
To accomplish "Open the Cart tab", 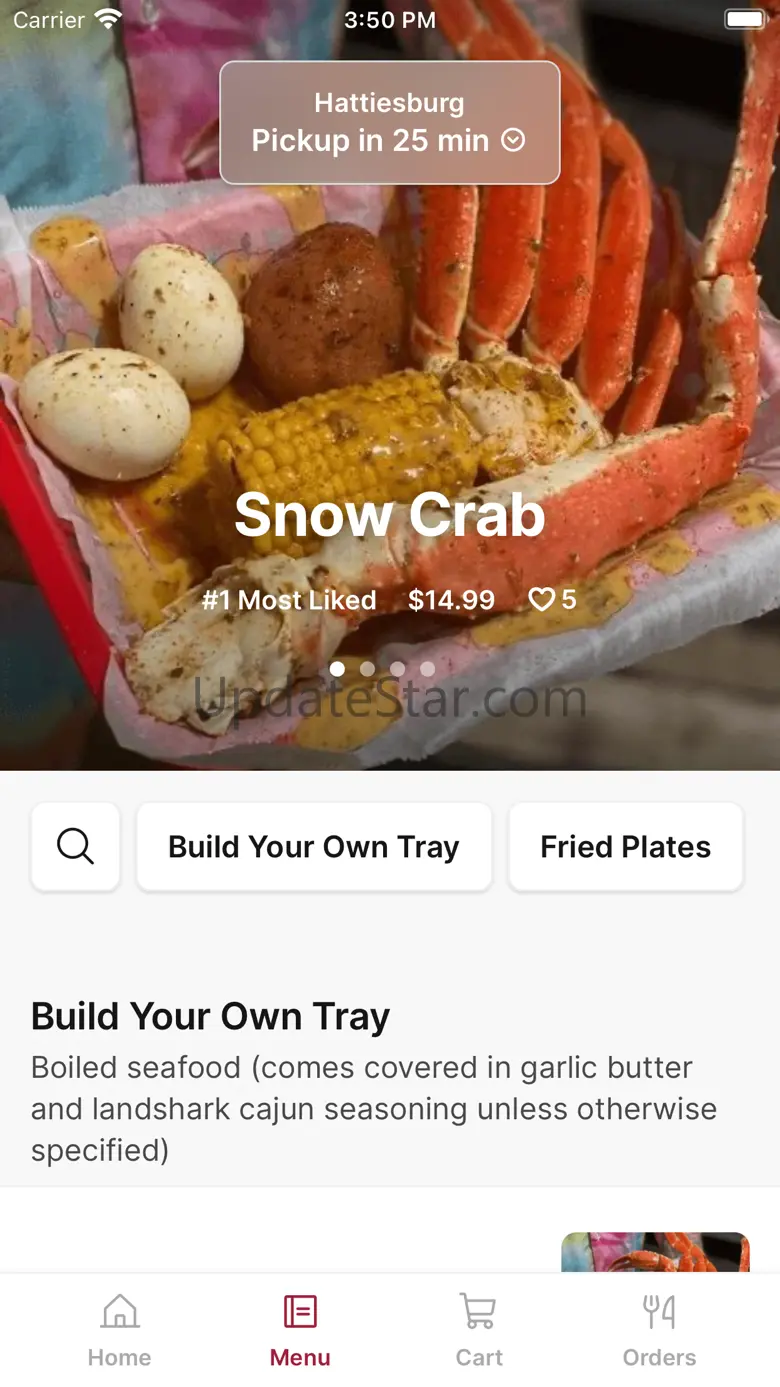I will (479, 1331).
